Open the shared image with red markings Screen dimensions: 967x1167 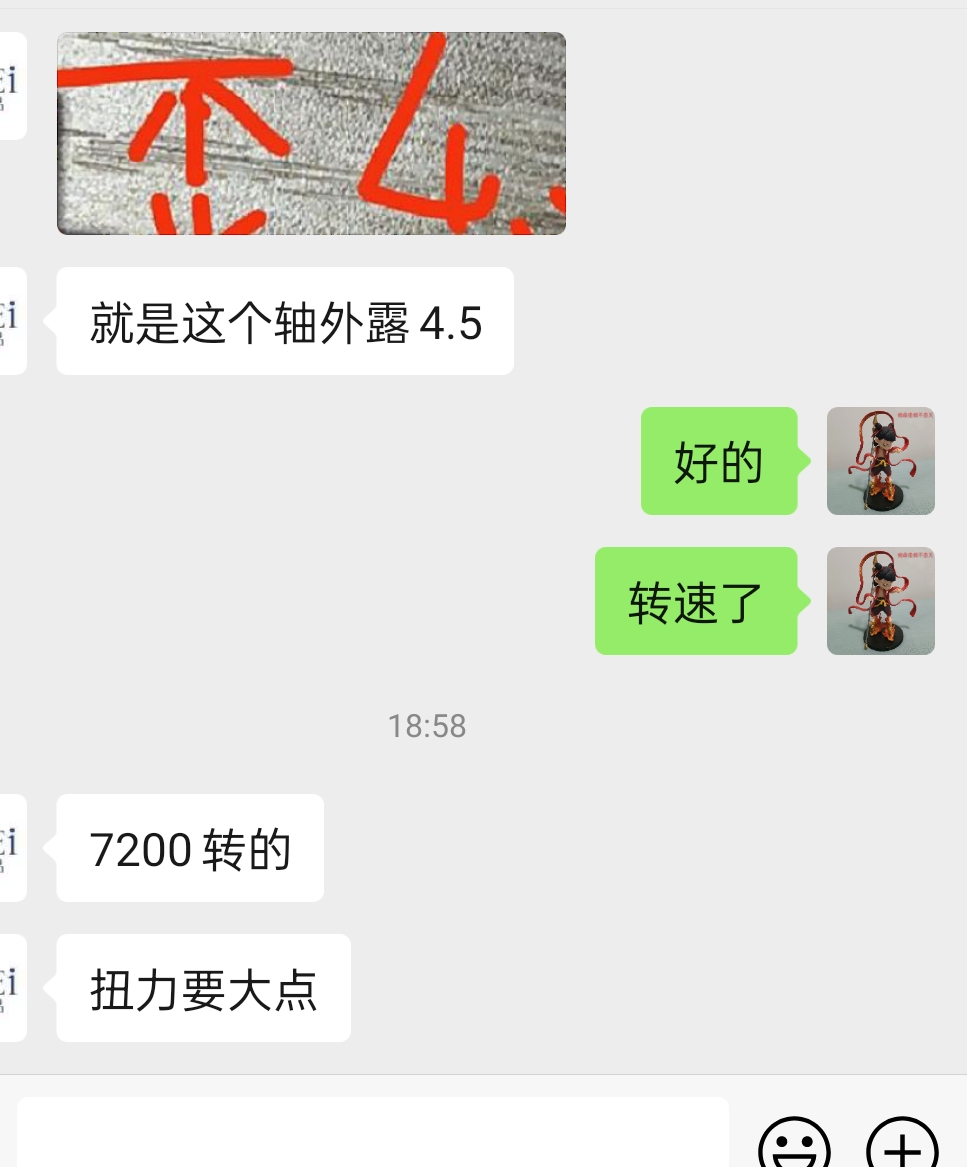[x=311, y=133]
